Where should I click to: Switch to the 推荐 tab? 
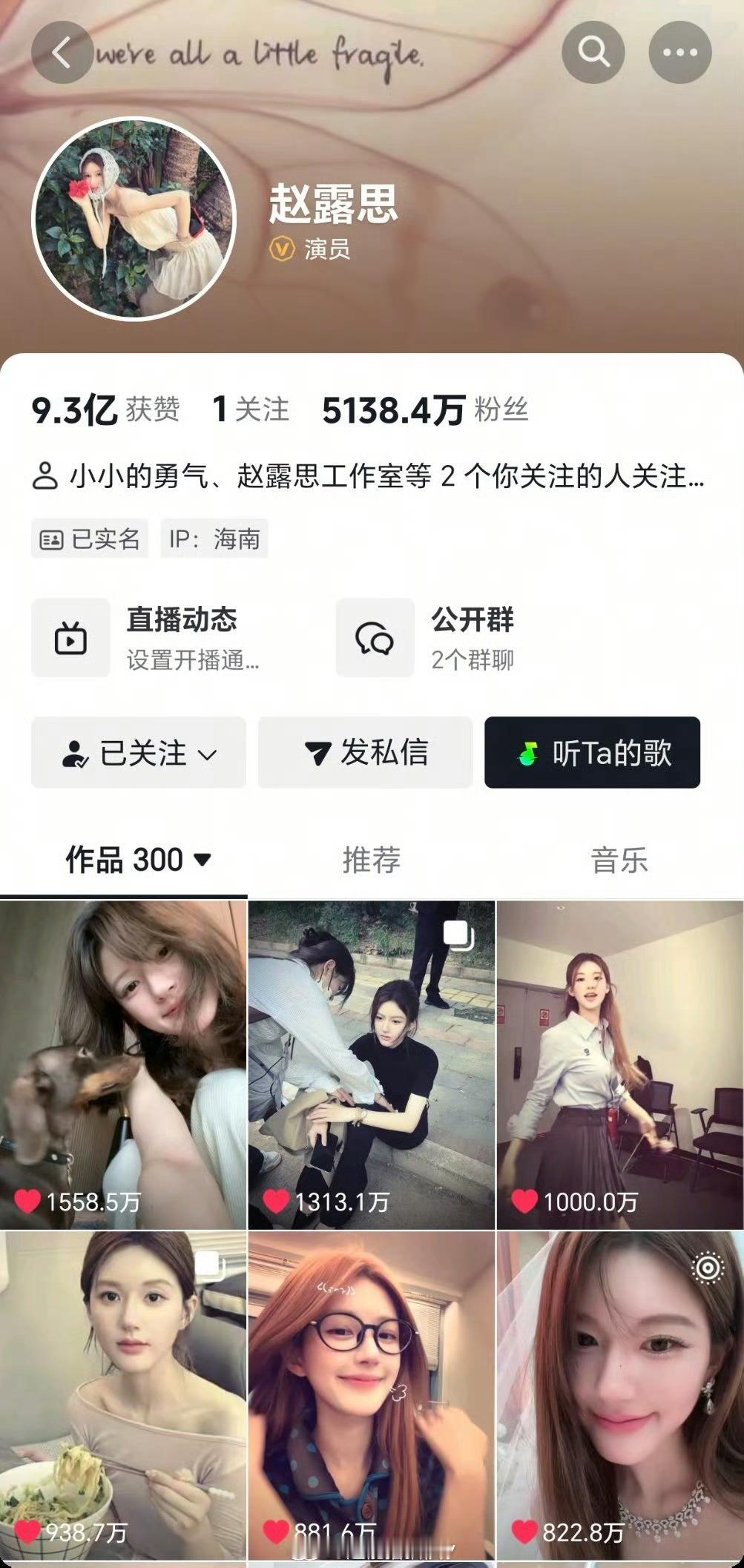pos(372,859)
